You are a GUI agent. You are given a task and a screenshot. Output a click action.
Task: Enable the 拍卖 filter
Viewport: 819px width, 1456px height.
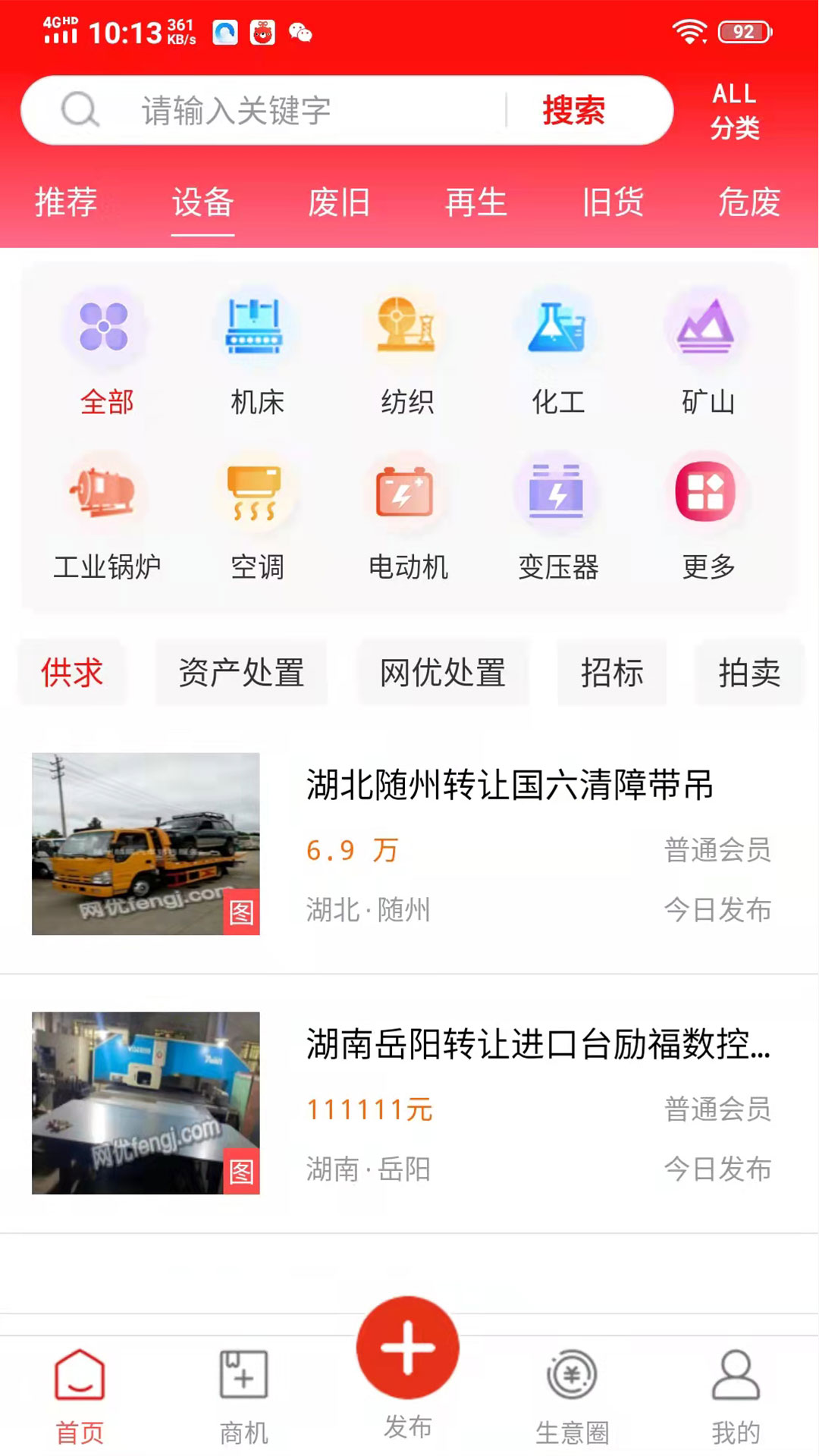tap(749, 673)
